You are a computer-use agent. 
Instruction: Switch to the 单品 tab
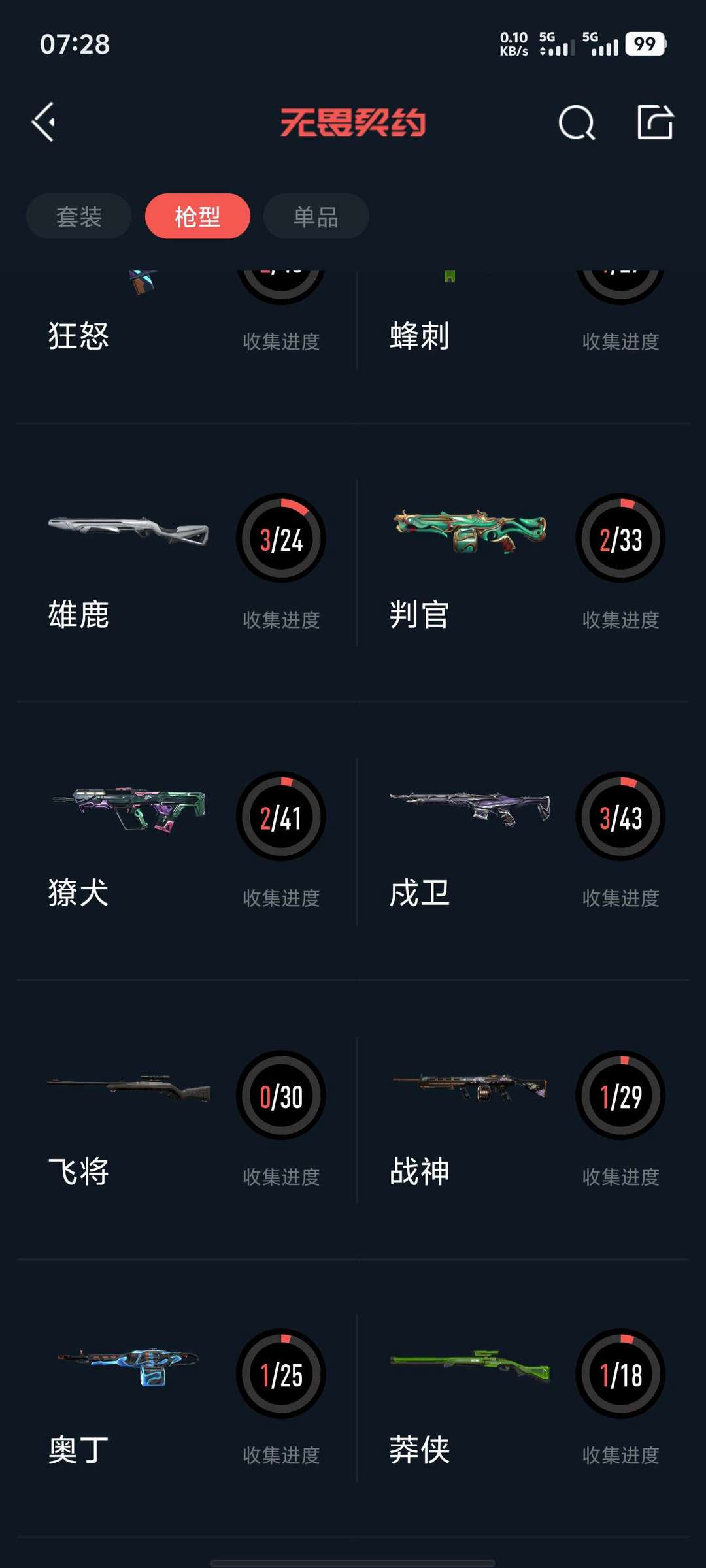click(316, 216)
